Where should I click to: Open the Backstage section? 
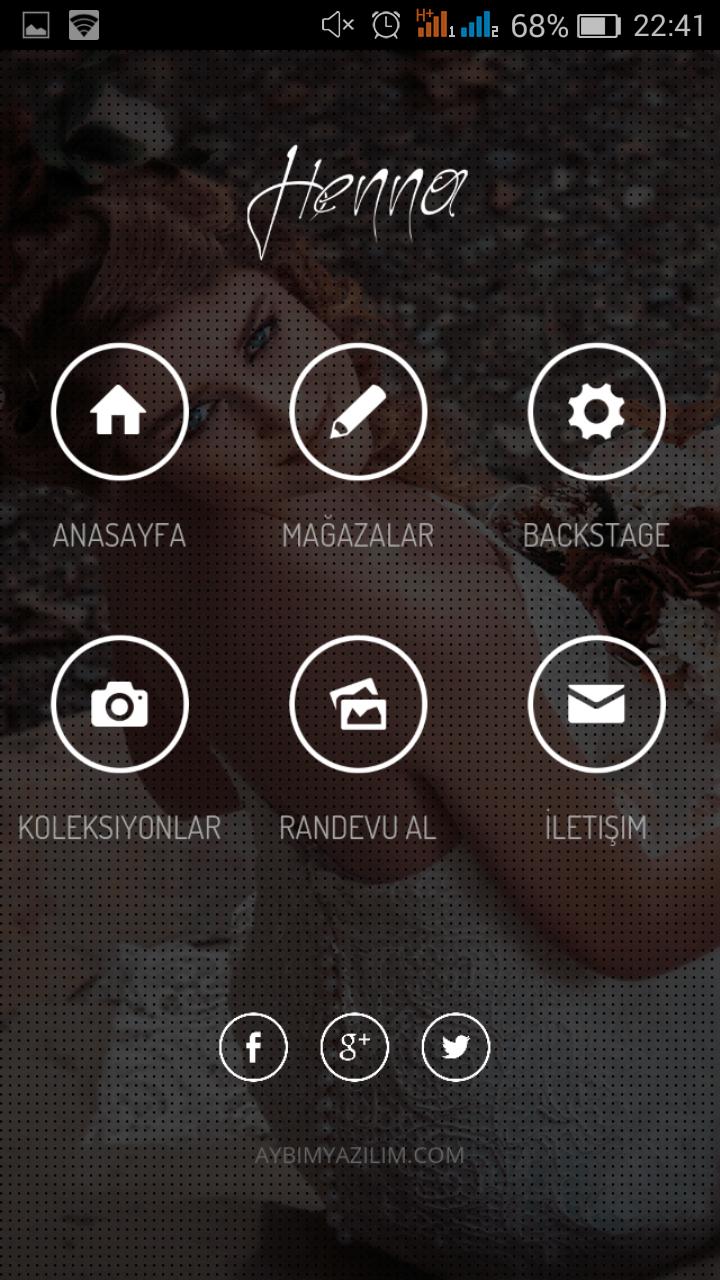point(596,412)
